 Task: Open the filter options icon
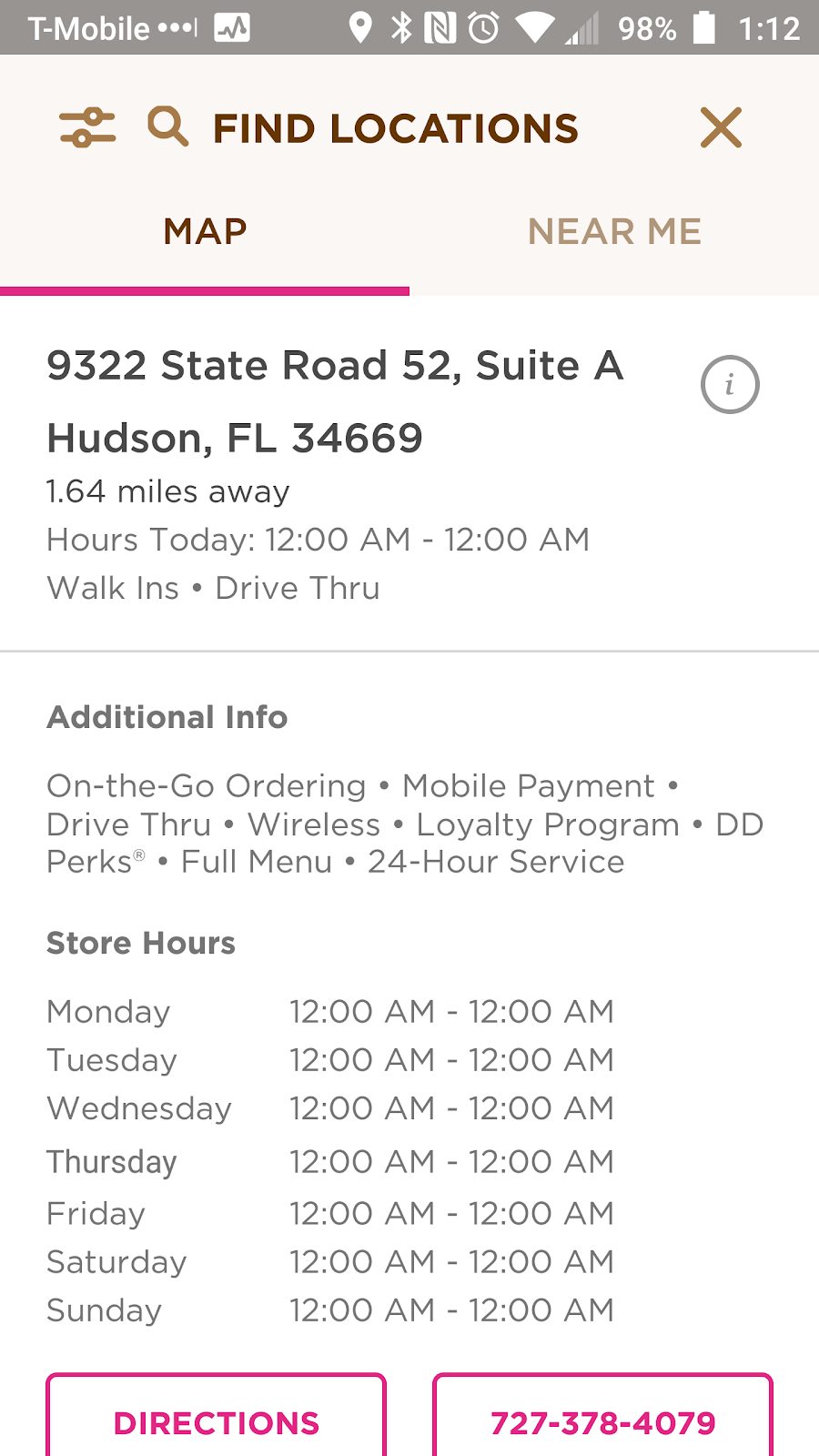87,127
